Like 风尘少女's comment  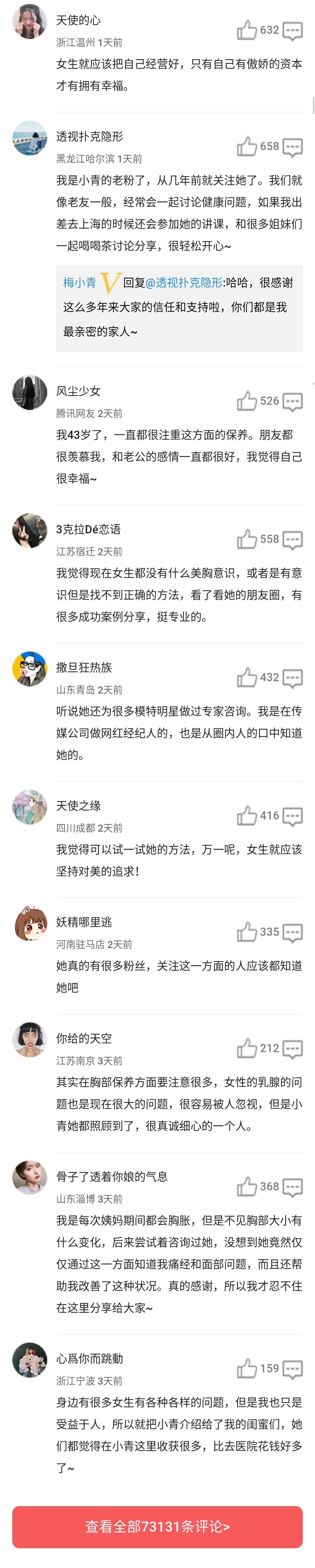247,400
